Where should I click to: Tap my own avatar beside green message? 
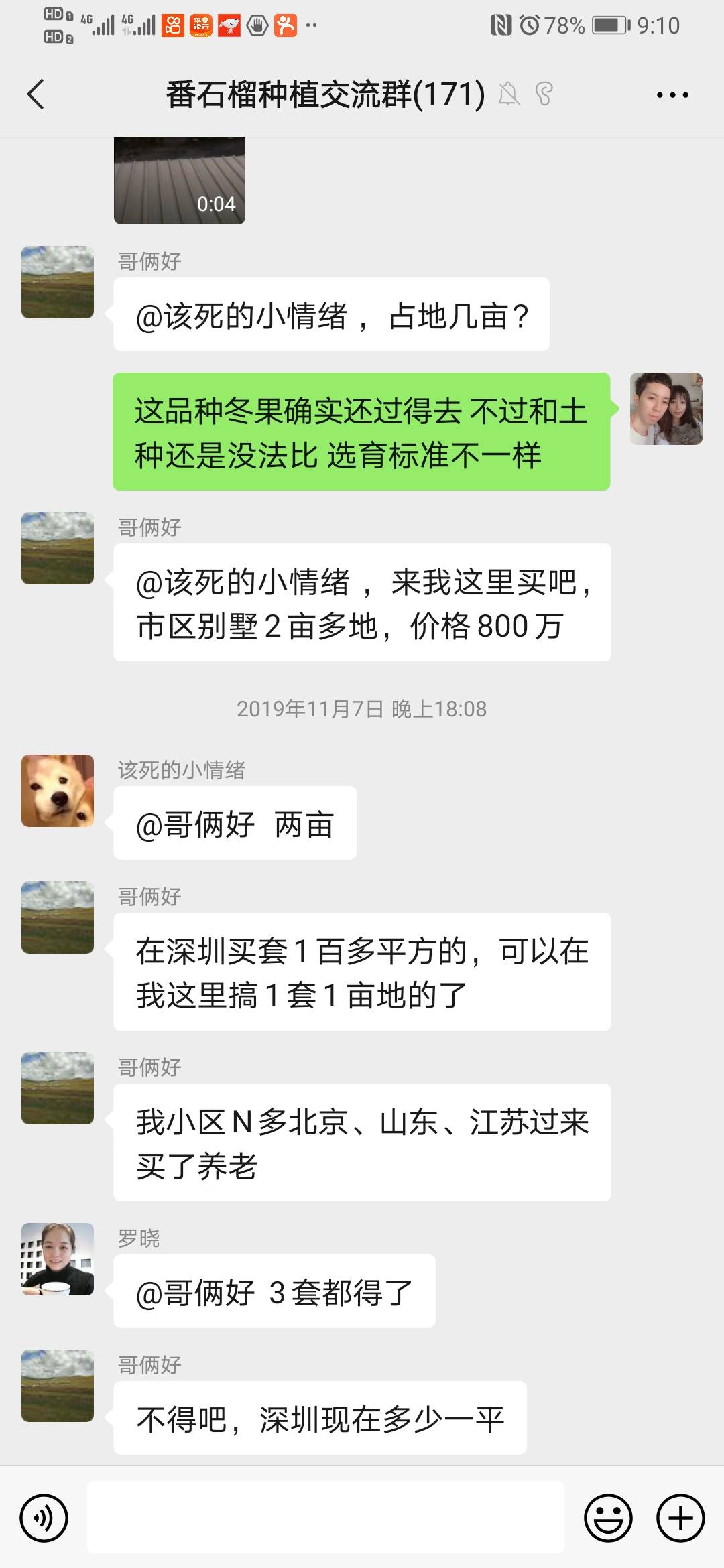coord(666,409)
